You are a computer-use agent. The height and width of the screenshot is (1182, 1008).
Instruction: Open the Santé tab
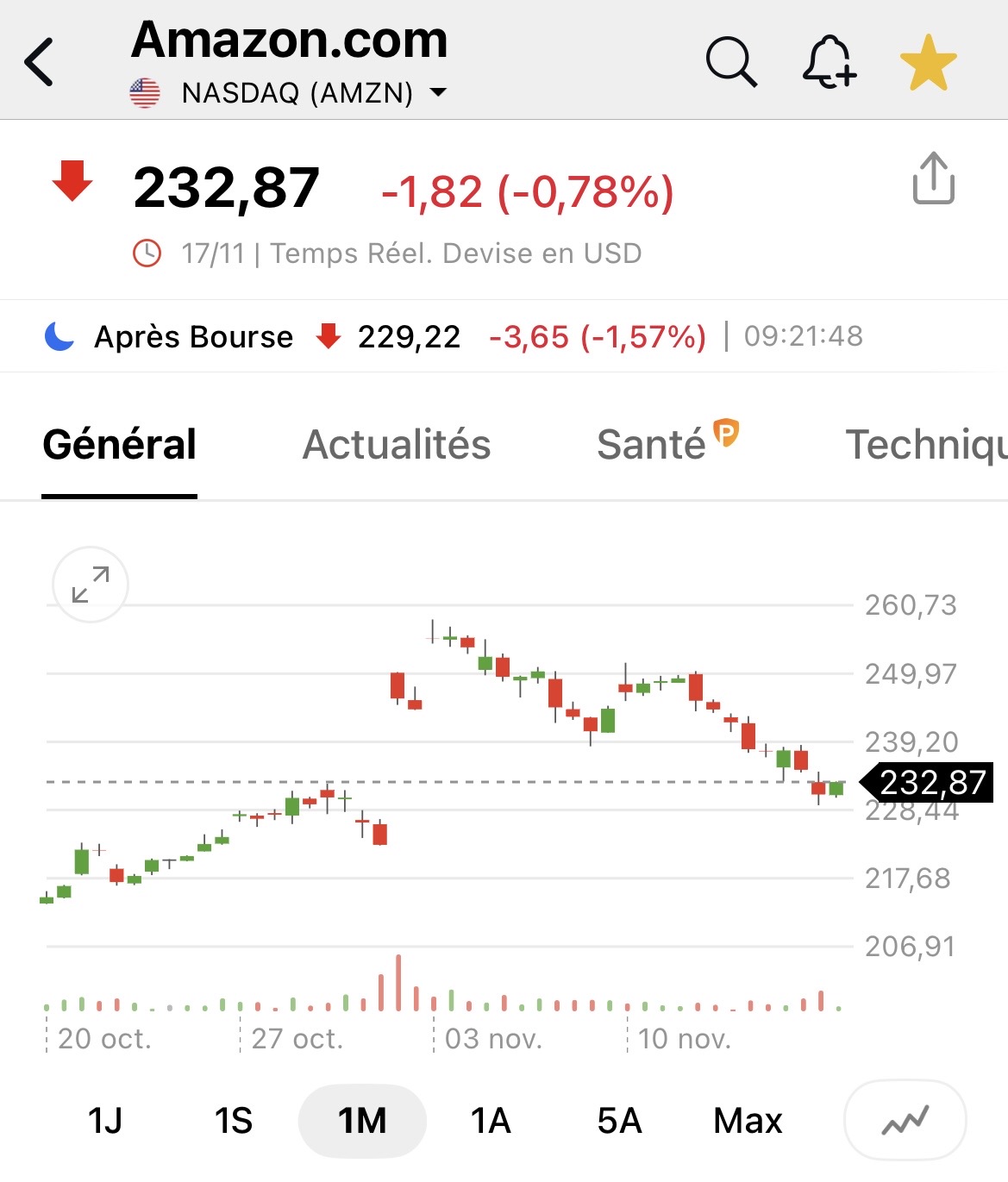653,445
